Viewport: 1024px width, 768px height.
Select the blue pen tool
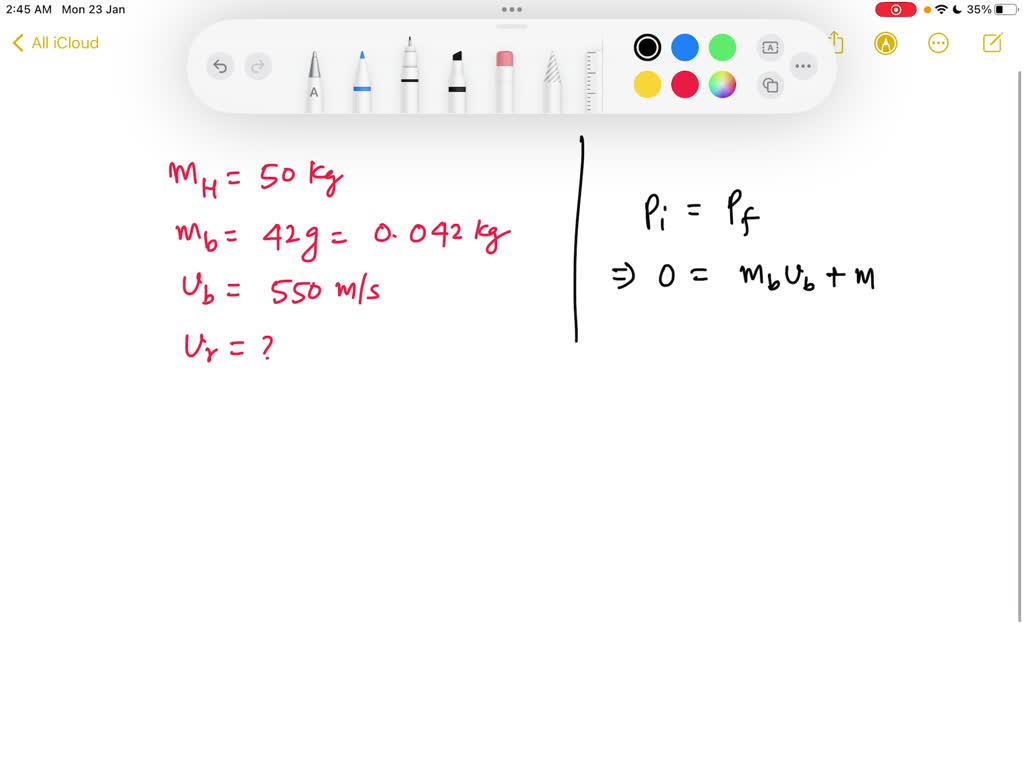362,82
